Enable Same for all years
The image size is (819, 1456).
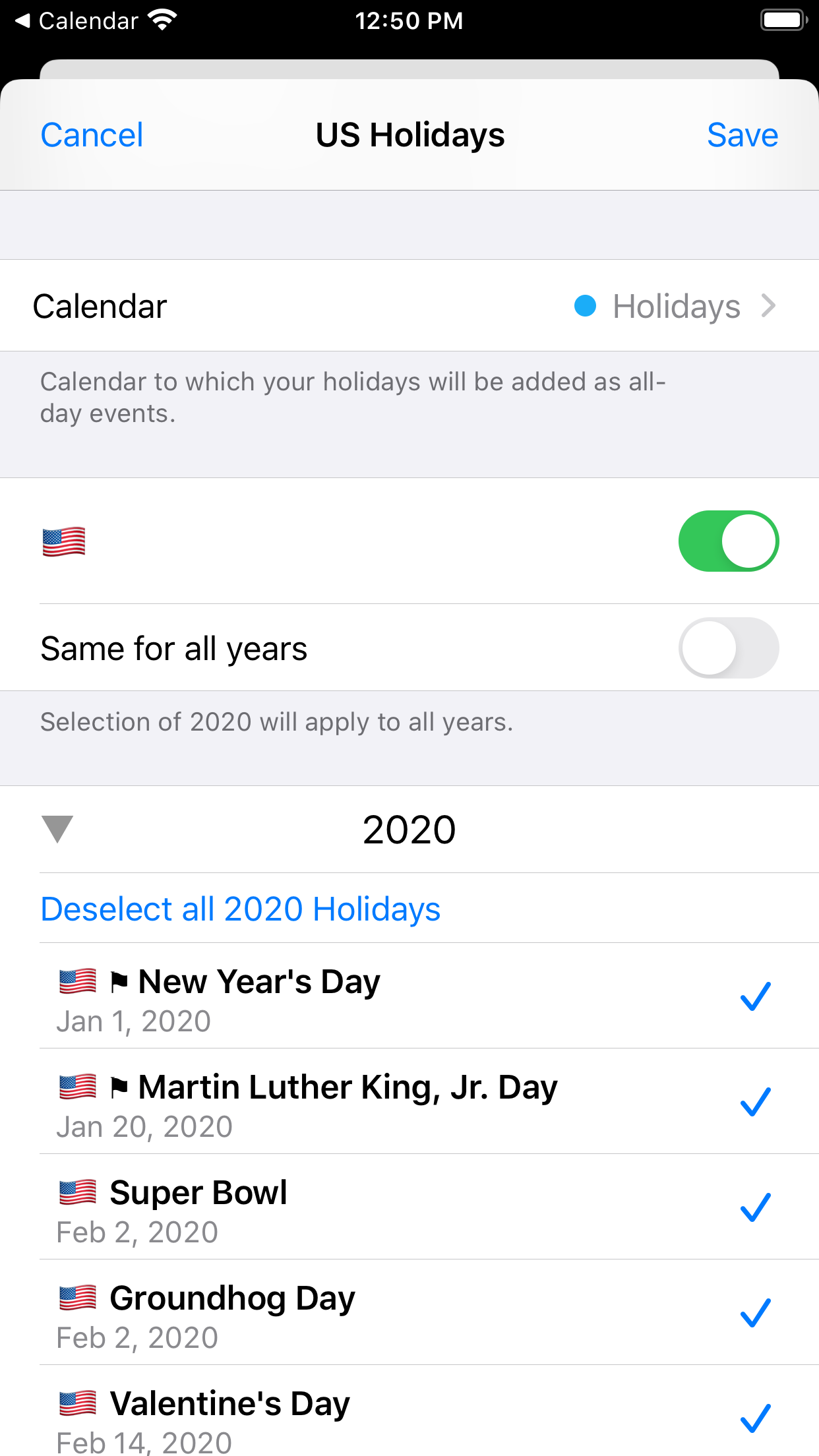tap(728, 648)
